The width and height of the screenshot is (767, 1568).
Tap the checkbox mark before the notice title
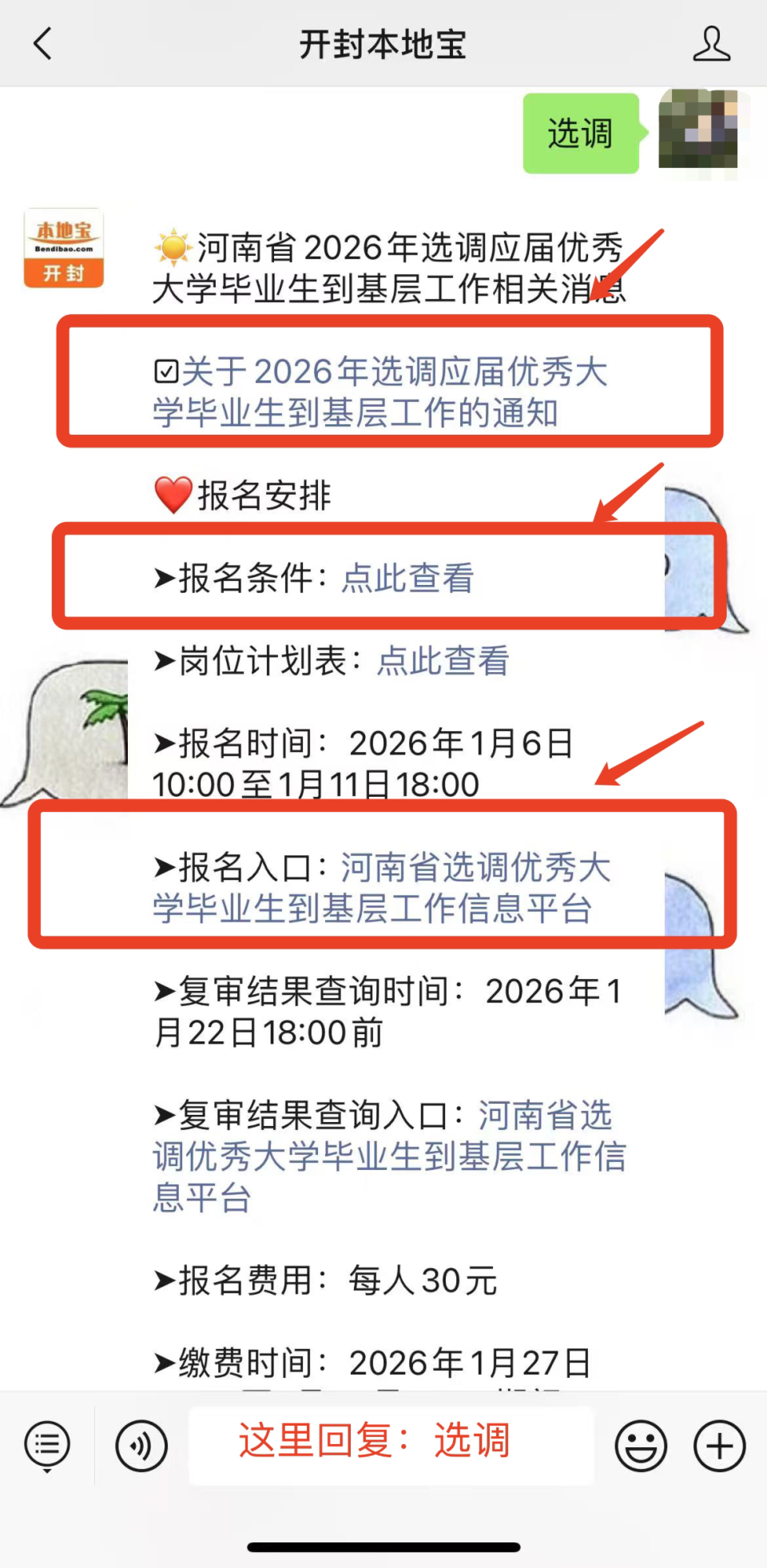[x=165, y=370]
